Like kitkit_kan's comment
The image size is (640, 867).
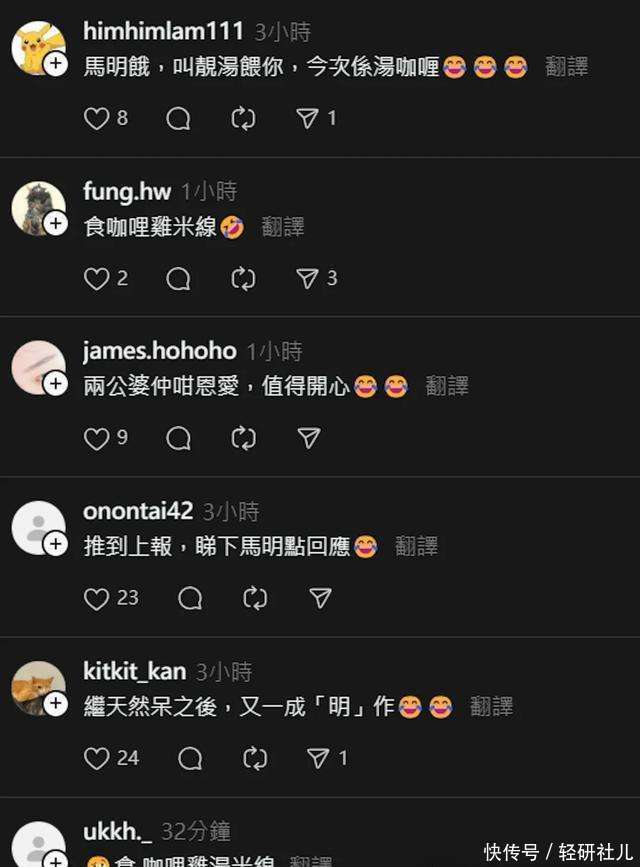point(96,758)
